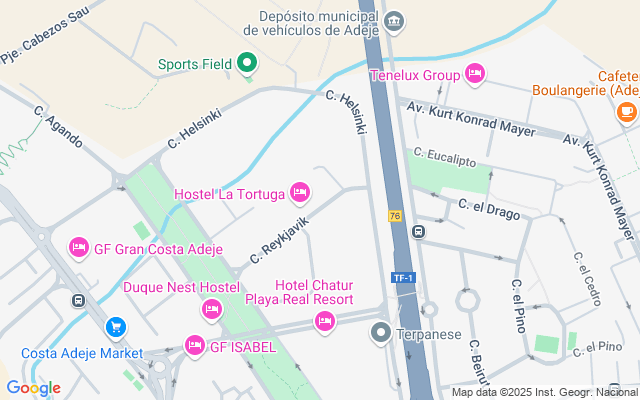
Task: Tap the bus stop near Costa Adeje Market
Action: (78, 300)
